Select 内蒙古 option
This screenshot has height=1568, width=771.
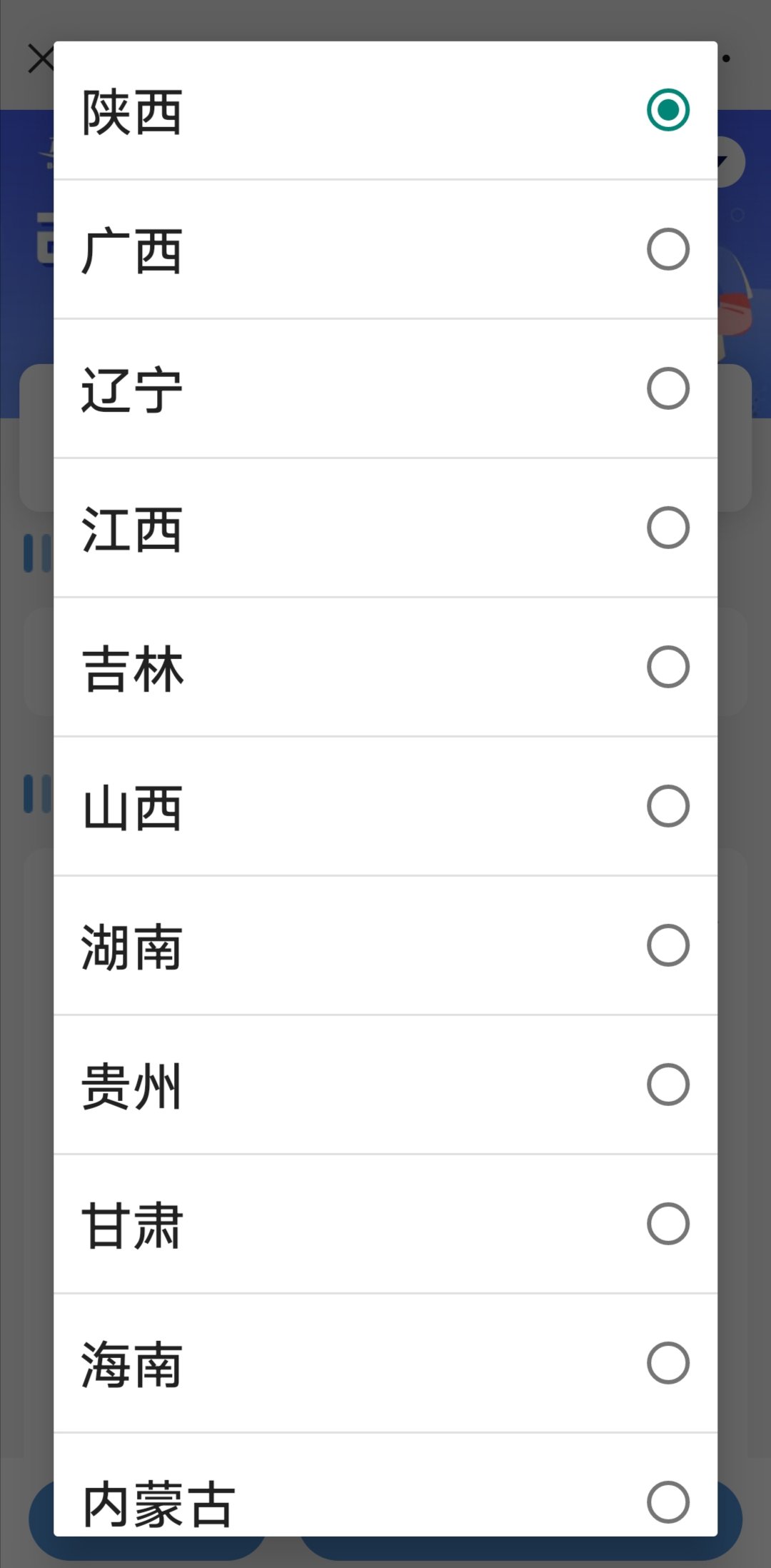coord(667,1502)
